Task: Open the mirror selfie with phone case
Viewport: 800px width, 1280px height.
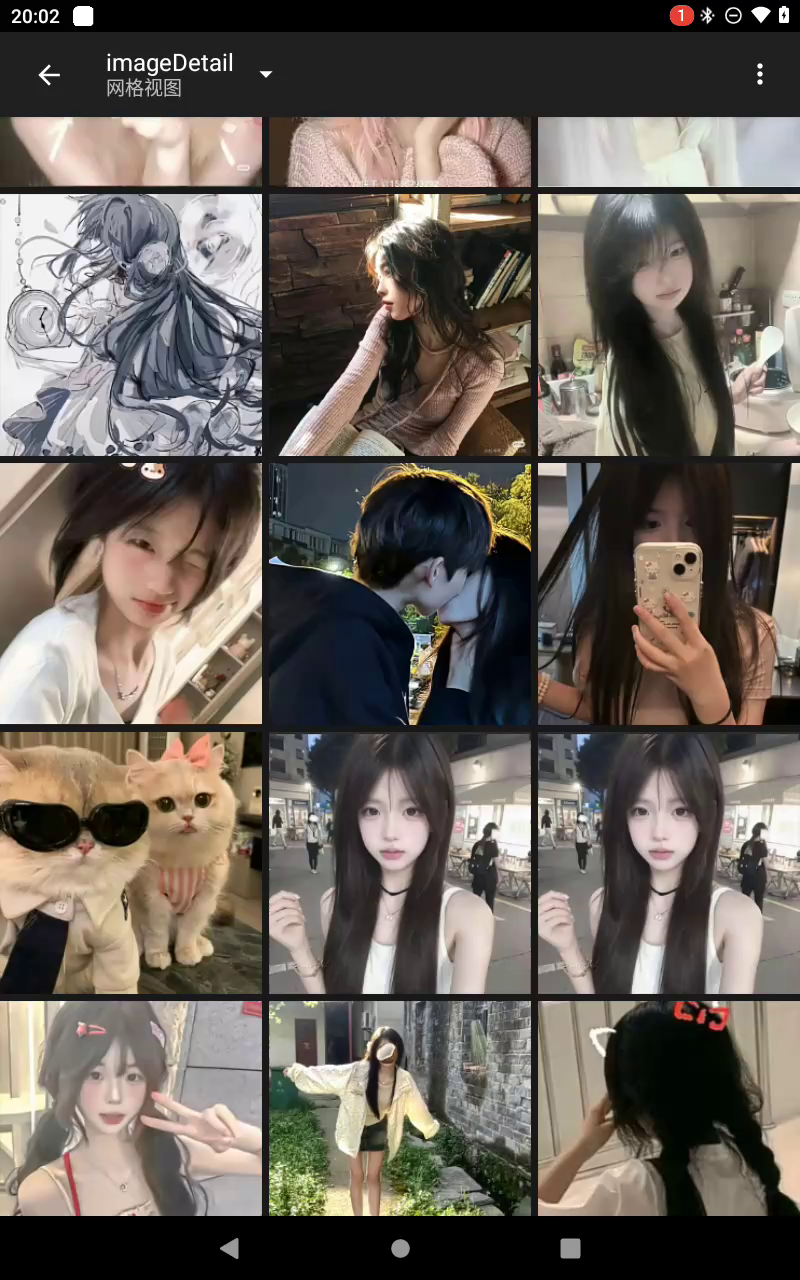Action: 669,593
